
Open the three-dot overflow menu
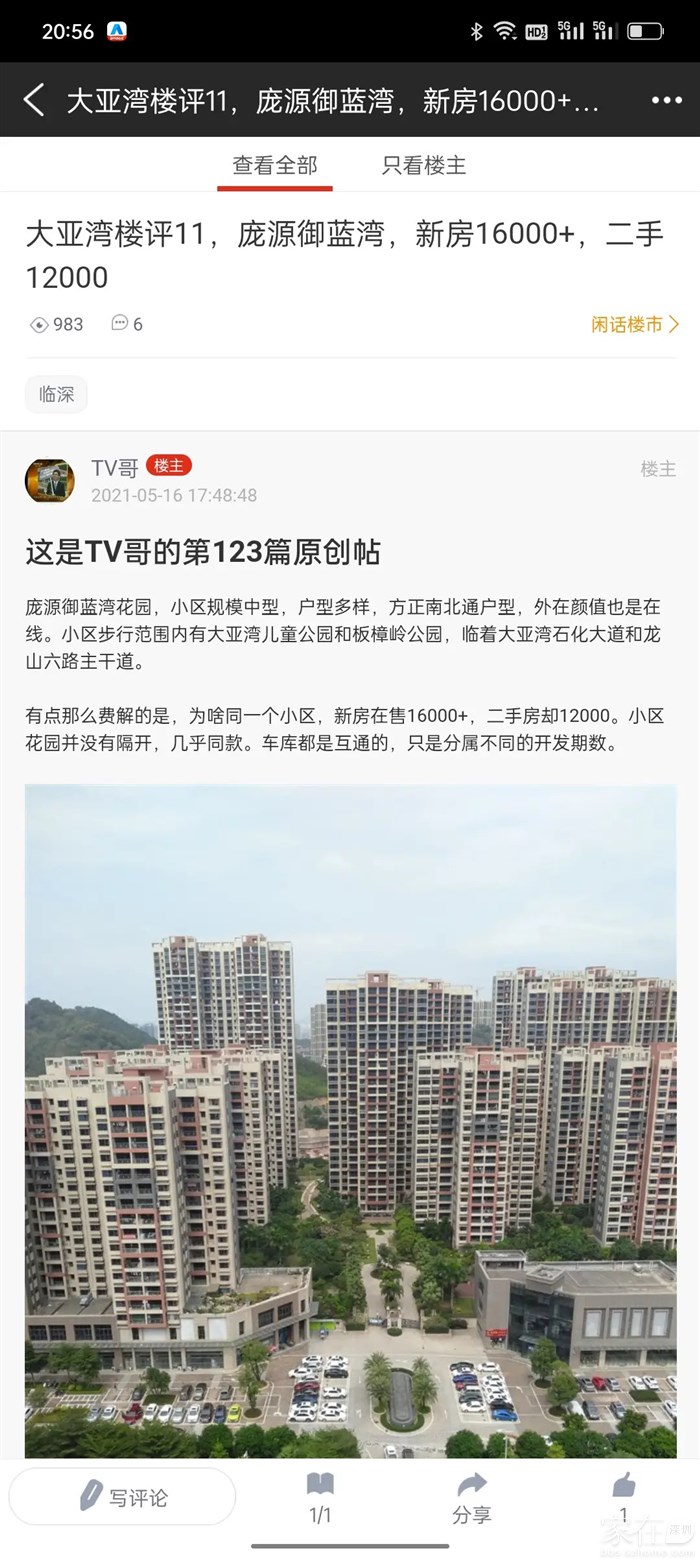[666, 100]
